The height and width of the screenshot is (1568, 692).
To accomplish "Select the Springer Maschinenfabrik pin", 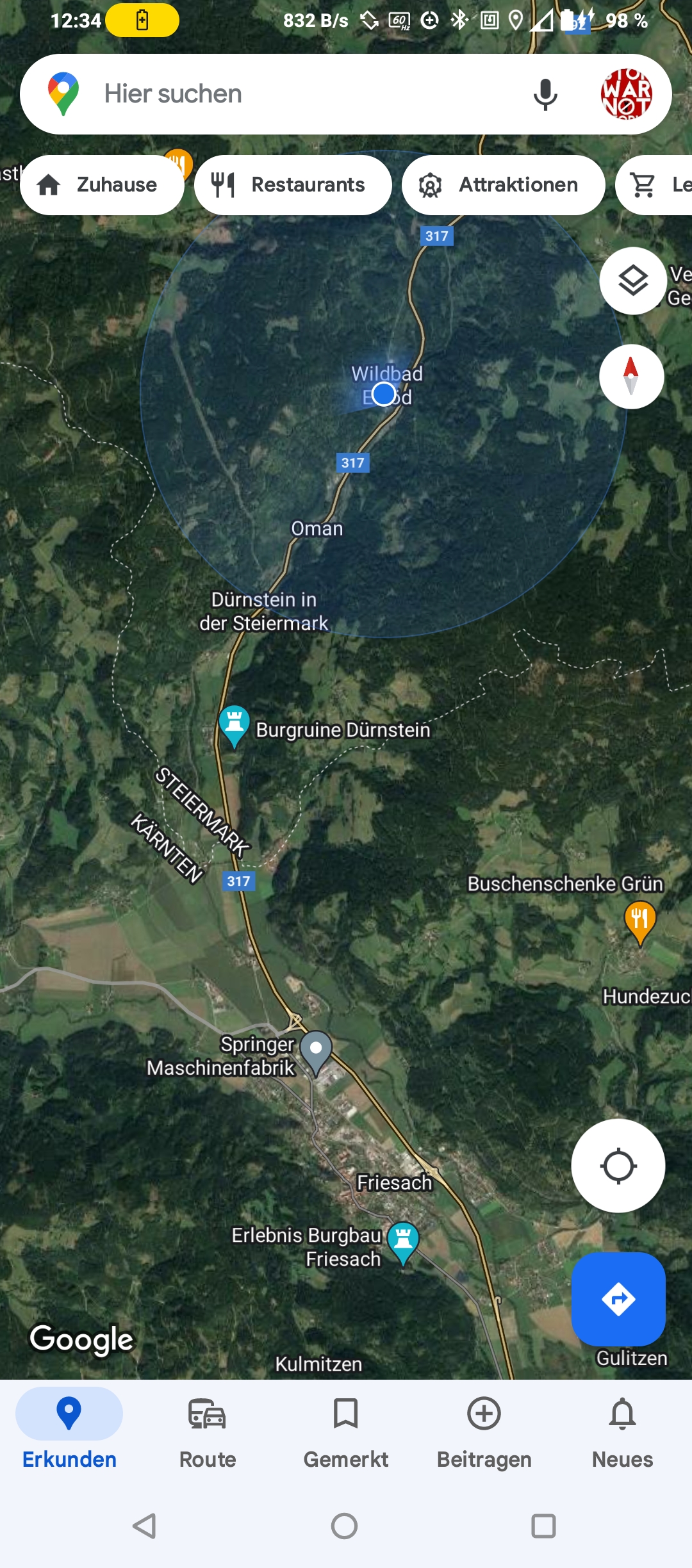I will (316, 1053).
